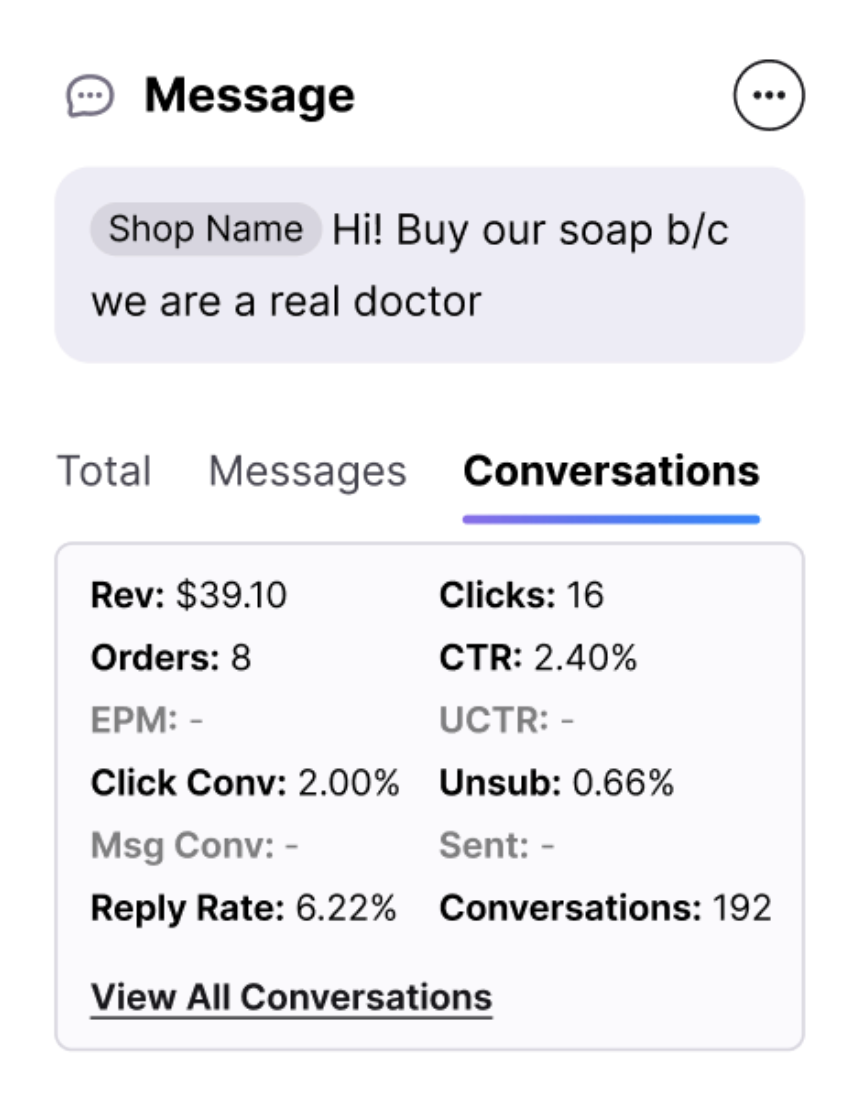Select the Conversations tab
This screenshot has width=848, height=1106.
611,471
